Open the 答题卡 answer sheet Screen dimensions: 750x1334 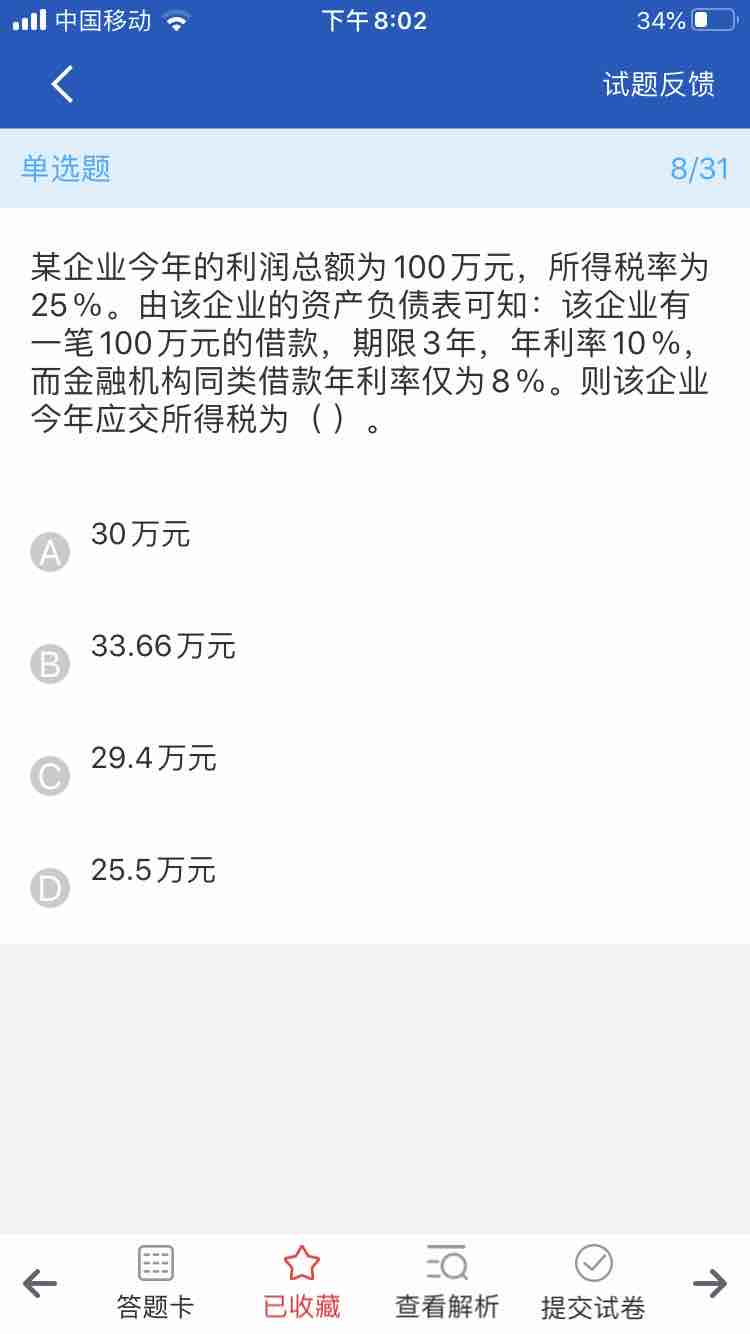(x=155, y=1283)
